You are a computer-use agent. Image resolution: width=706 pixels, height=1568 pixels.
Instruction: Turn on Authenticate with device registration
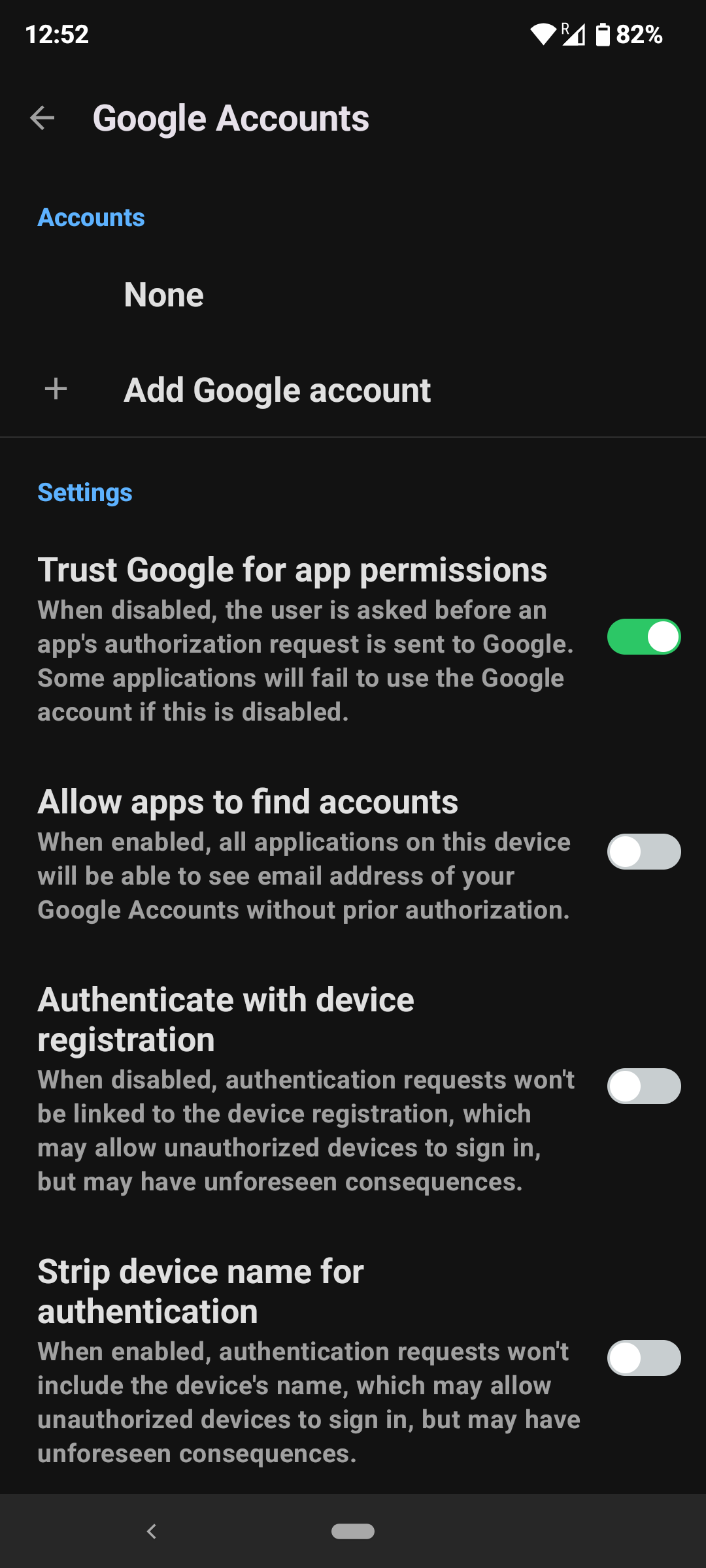click(644, 1086)
